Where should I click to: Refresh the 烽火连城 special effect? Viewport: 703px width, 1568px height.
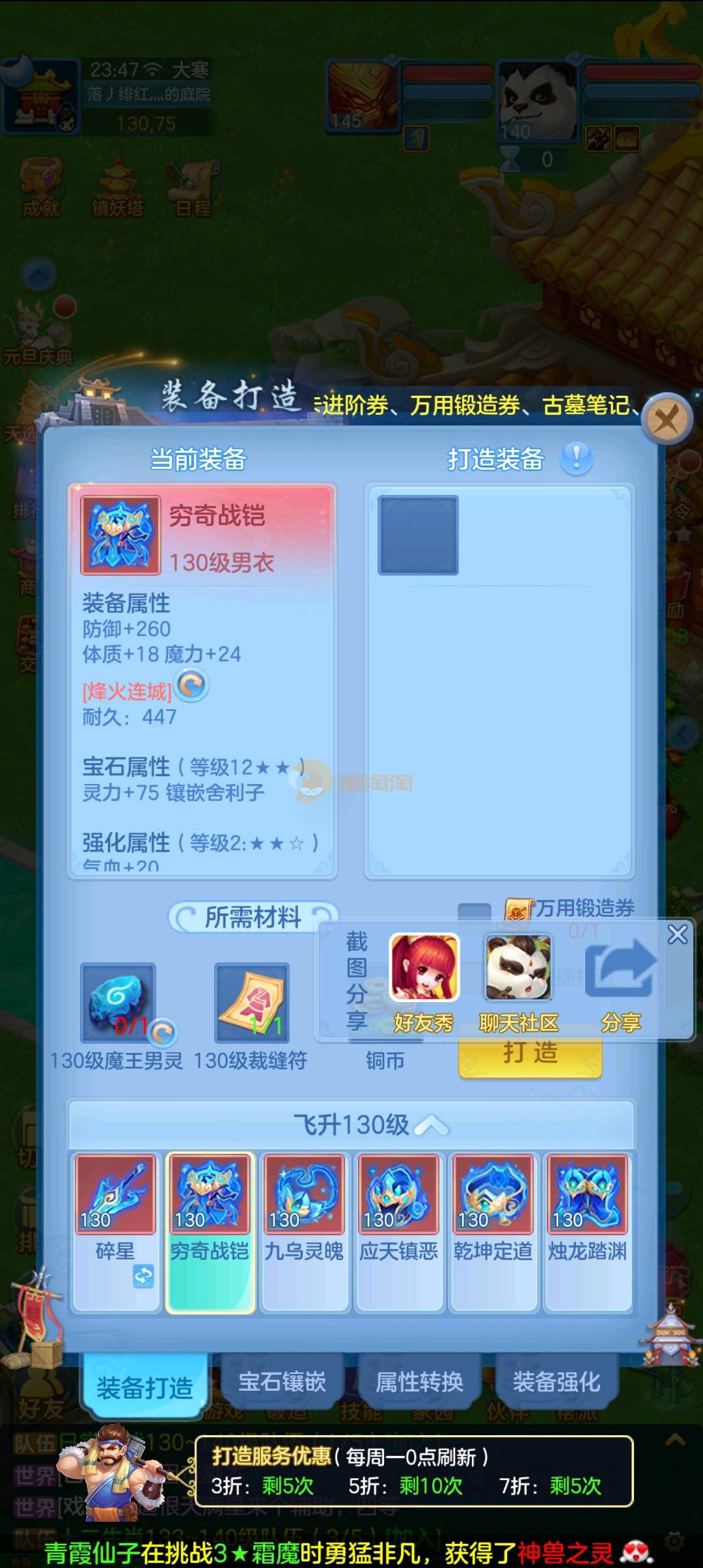click(192, 685)
